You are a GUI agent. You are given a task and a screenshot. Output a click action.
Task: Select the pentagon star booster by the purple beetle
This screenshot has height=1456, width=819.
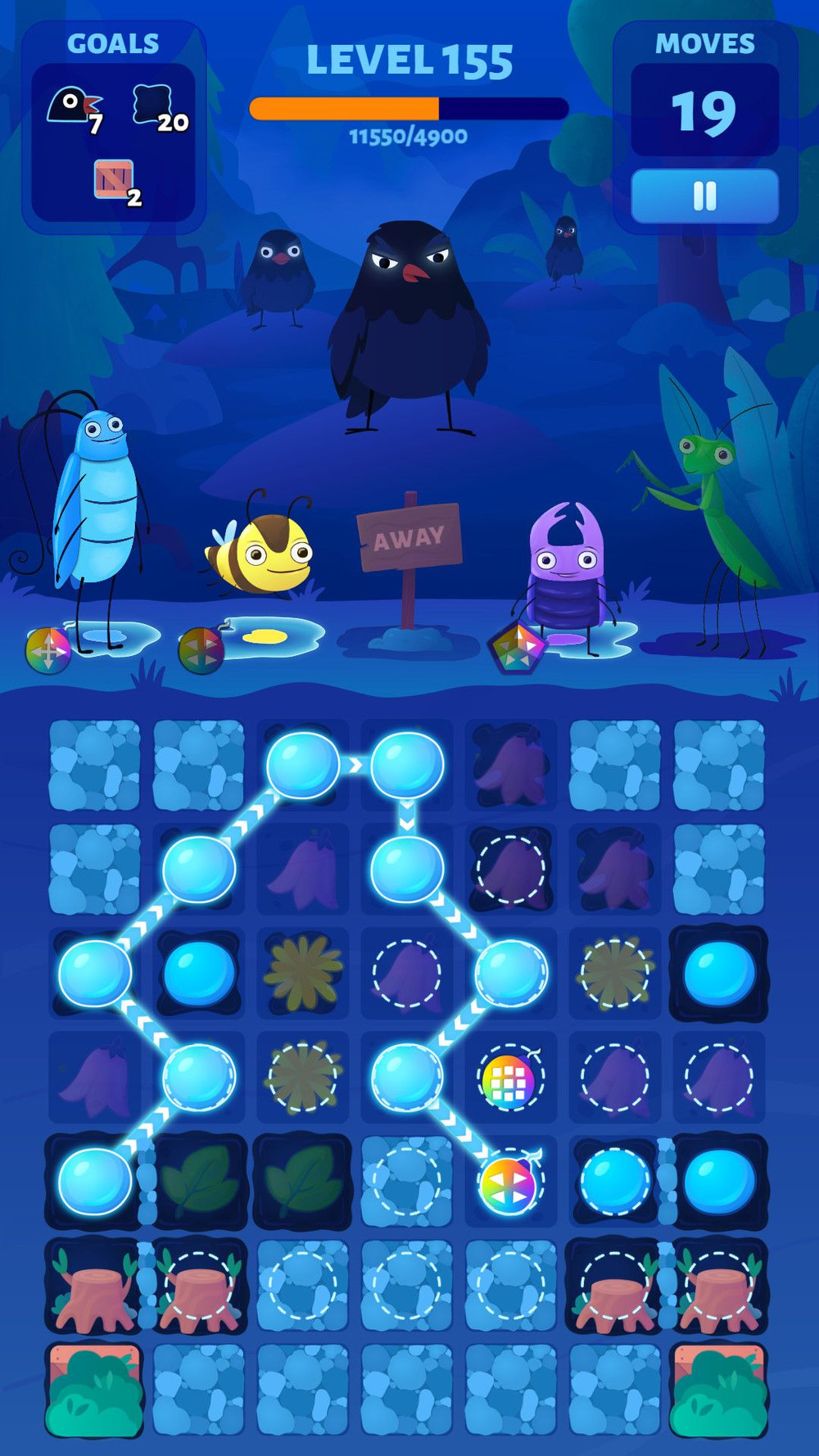(517, 648)
